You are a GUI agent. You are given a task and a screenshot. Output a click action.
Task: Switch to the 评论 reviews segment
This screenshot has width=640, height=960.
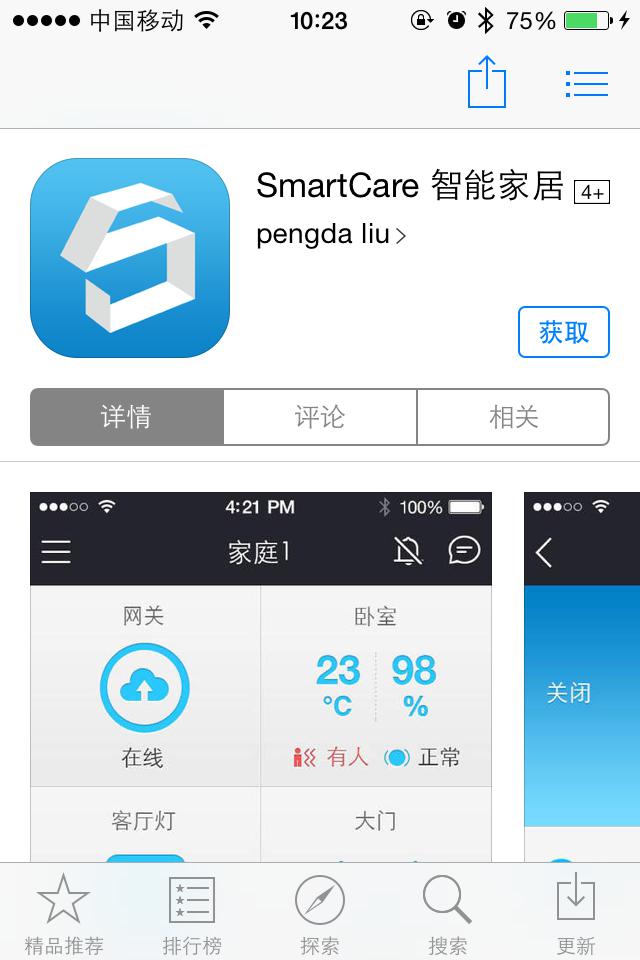point(320,417)
